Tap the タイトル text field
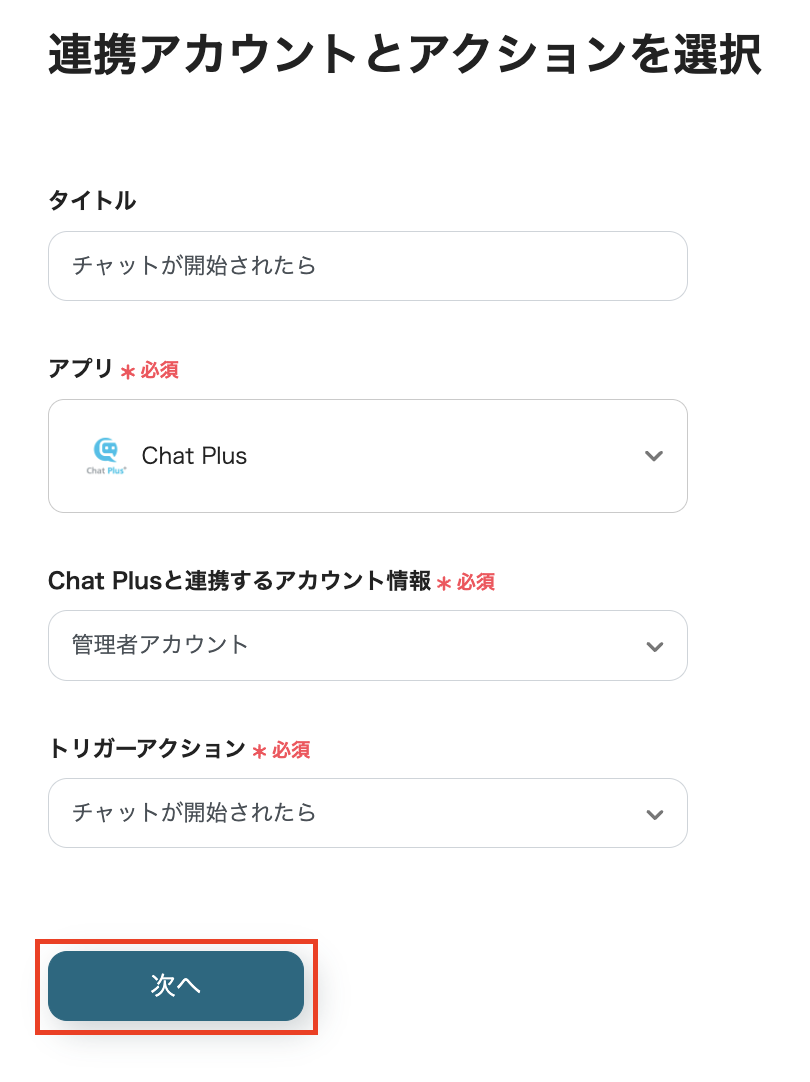Screen dimensions: 810x1082 click(x=367, y=266)
